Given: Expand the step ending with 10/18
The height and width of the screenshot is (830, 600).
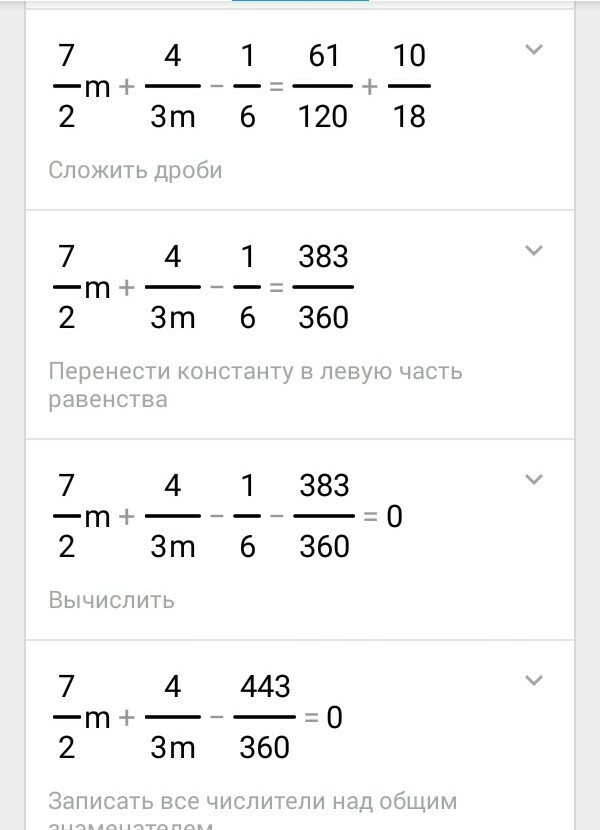Looking at the screenshot, I should 534,50.
